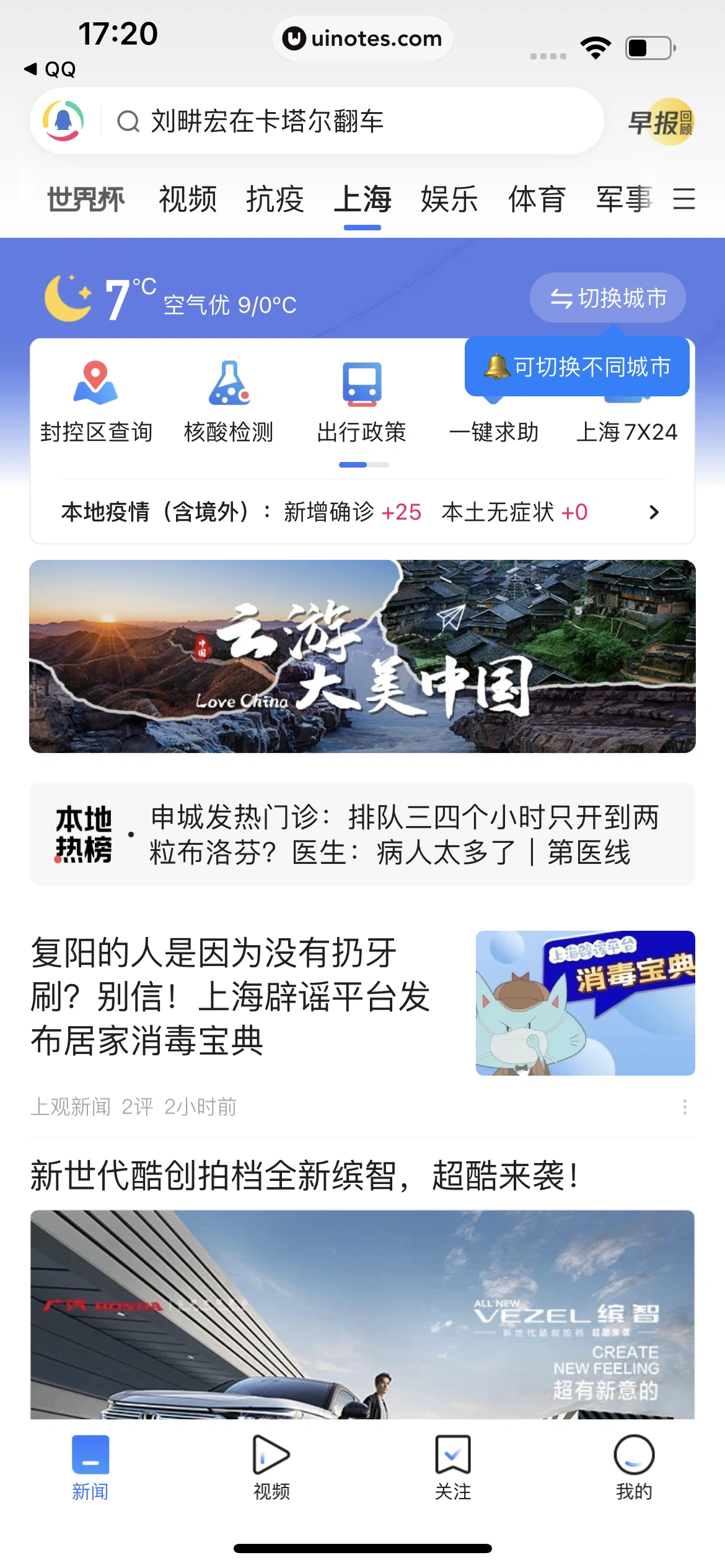Tap 切换城市 to change city
Screen dimensions: 725x1568
point(607,298)
